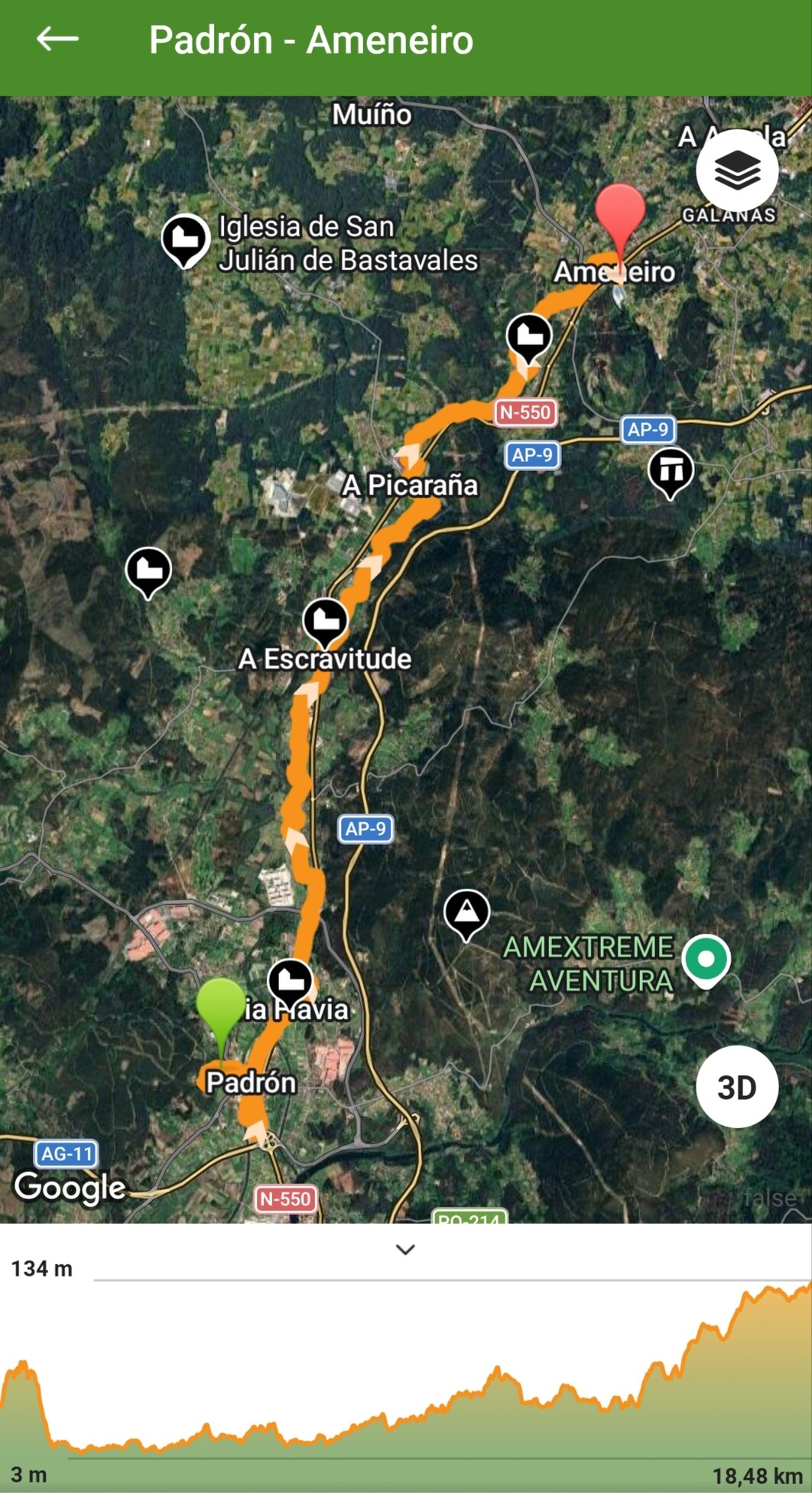Go back from Padrón - Ameneiro route
This screenshot has width=812, height=1493.
[57, 39]
